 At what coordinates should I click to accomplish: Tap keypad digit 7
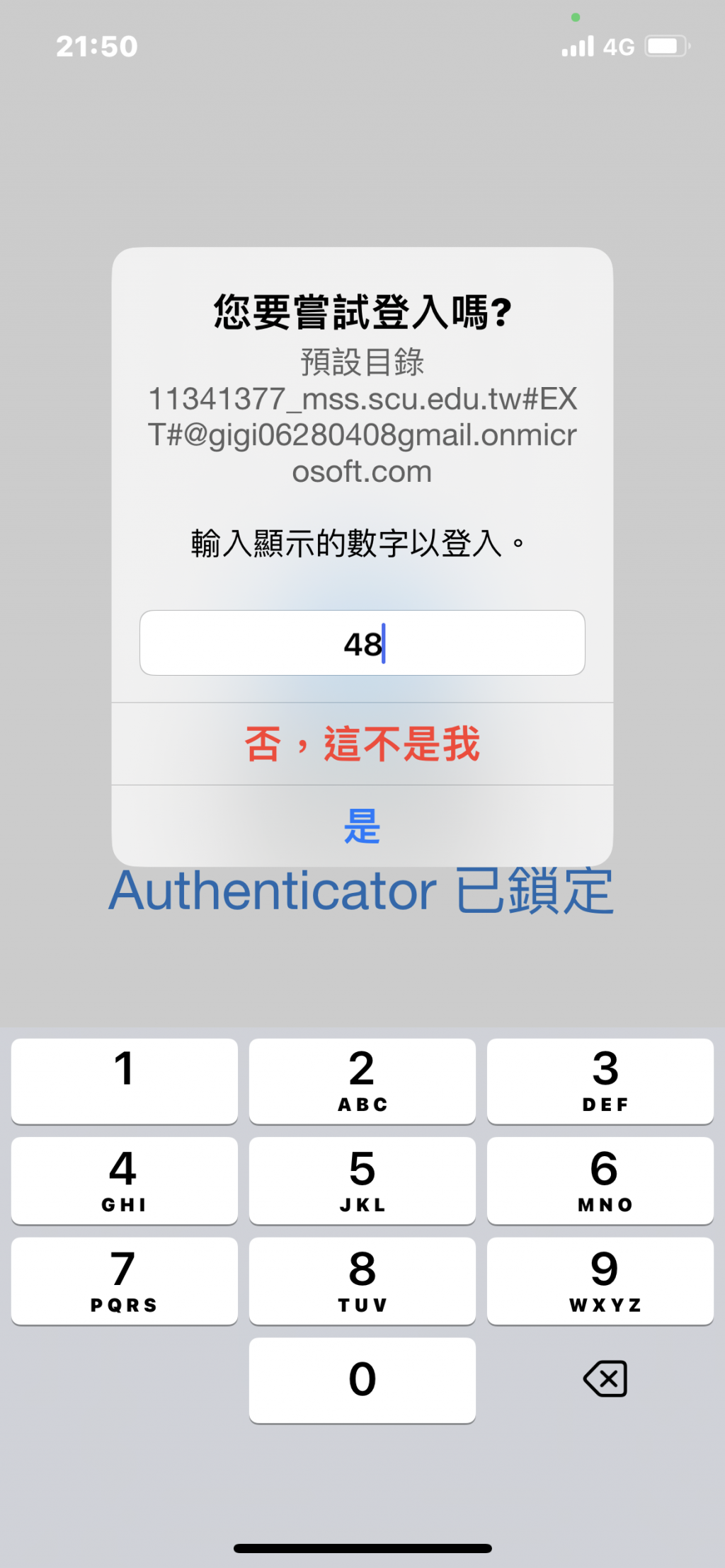click(125, 1281)
